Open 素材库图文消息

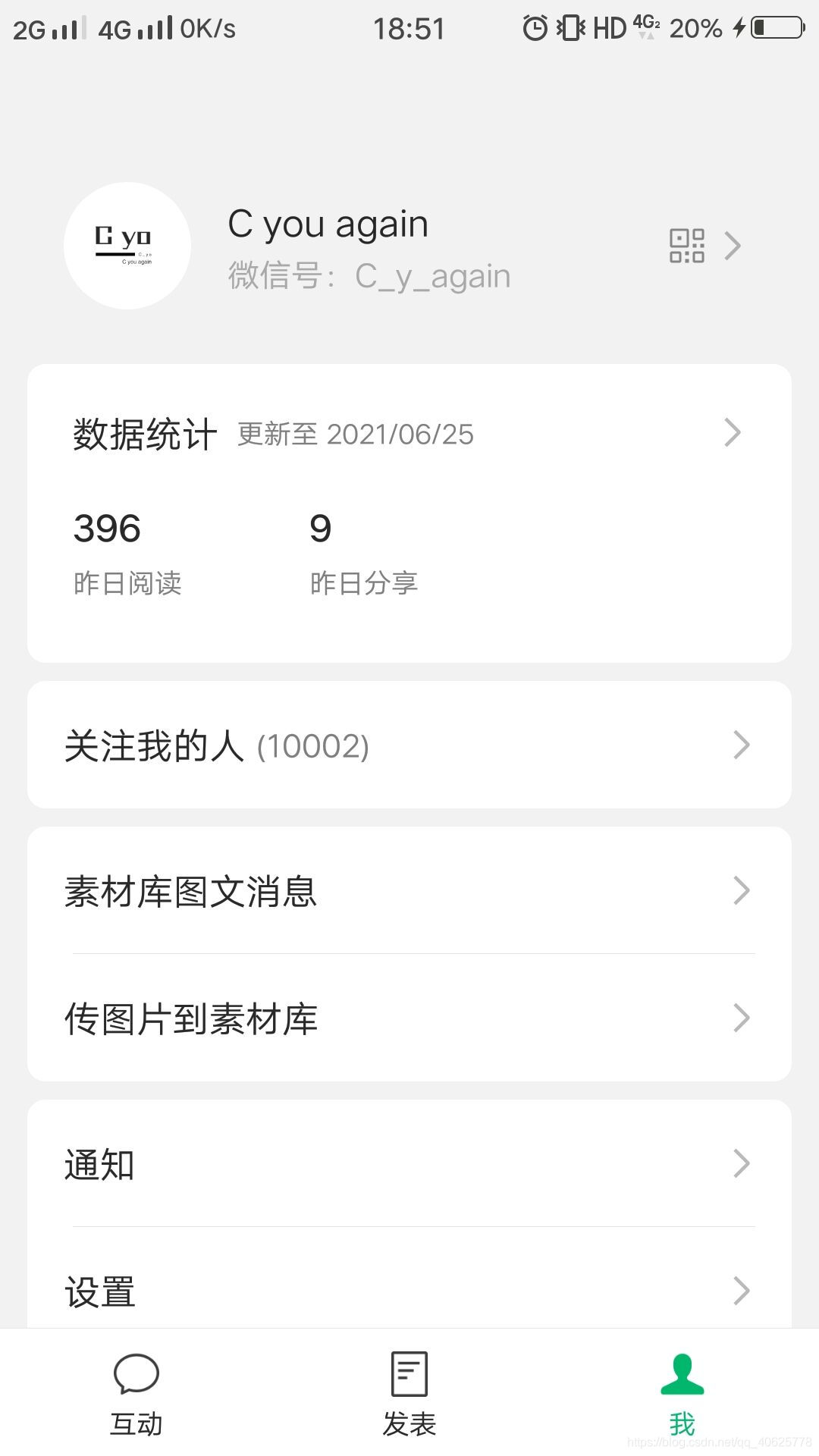point(409,891)
